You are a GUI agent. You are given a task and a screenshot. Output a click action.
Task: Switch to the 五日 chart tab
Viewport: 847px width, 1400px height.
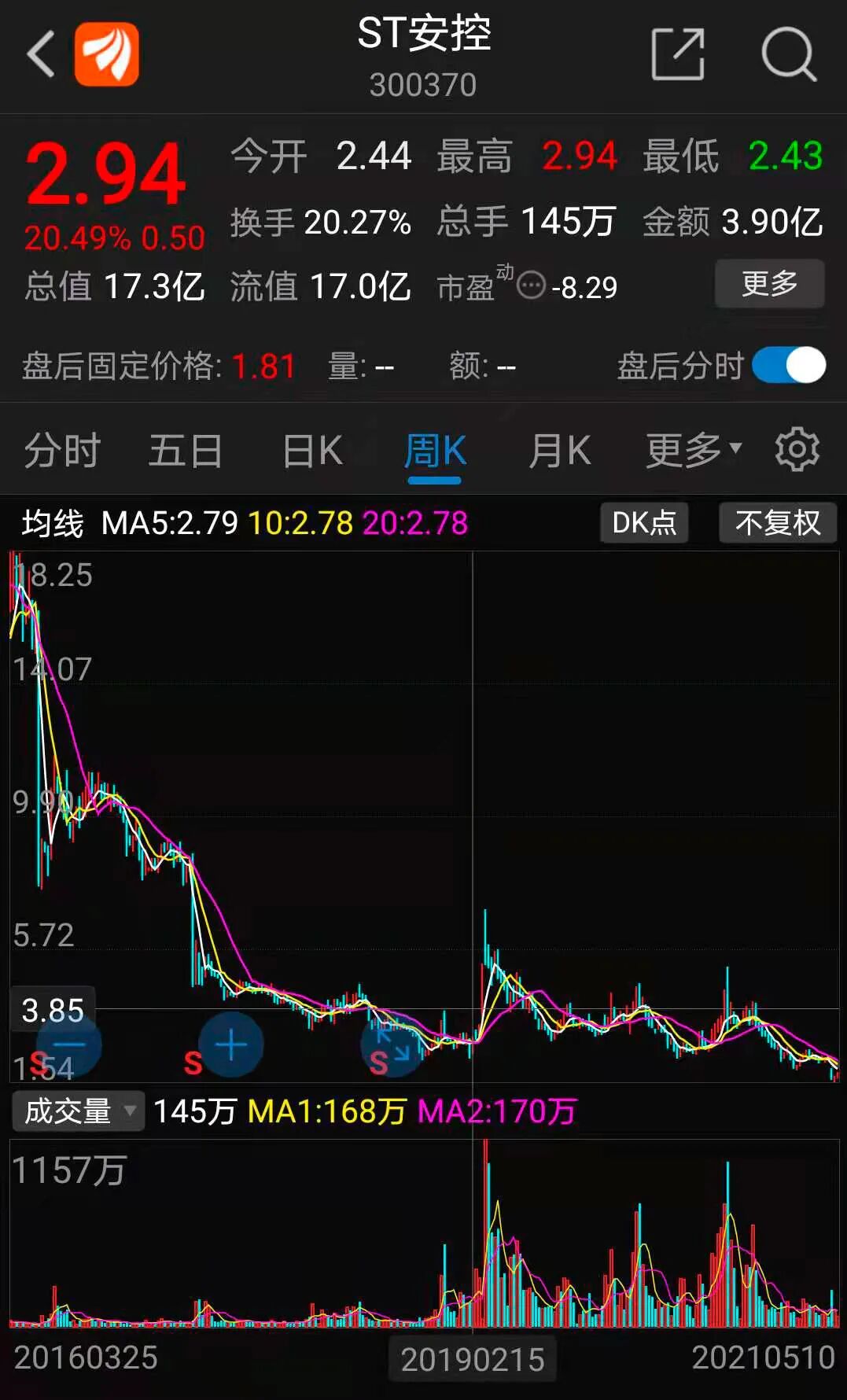click(186, 451)
